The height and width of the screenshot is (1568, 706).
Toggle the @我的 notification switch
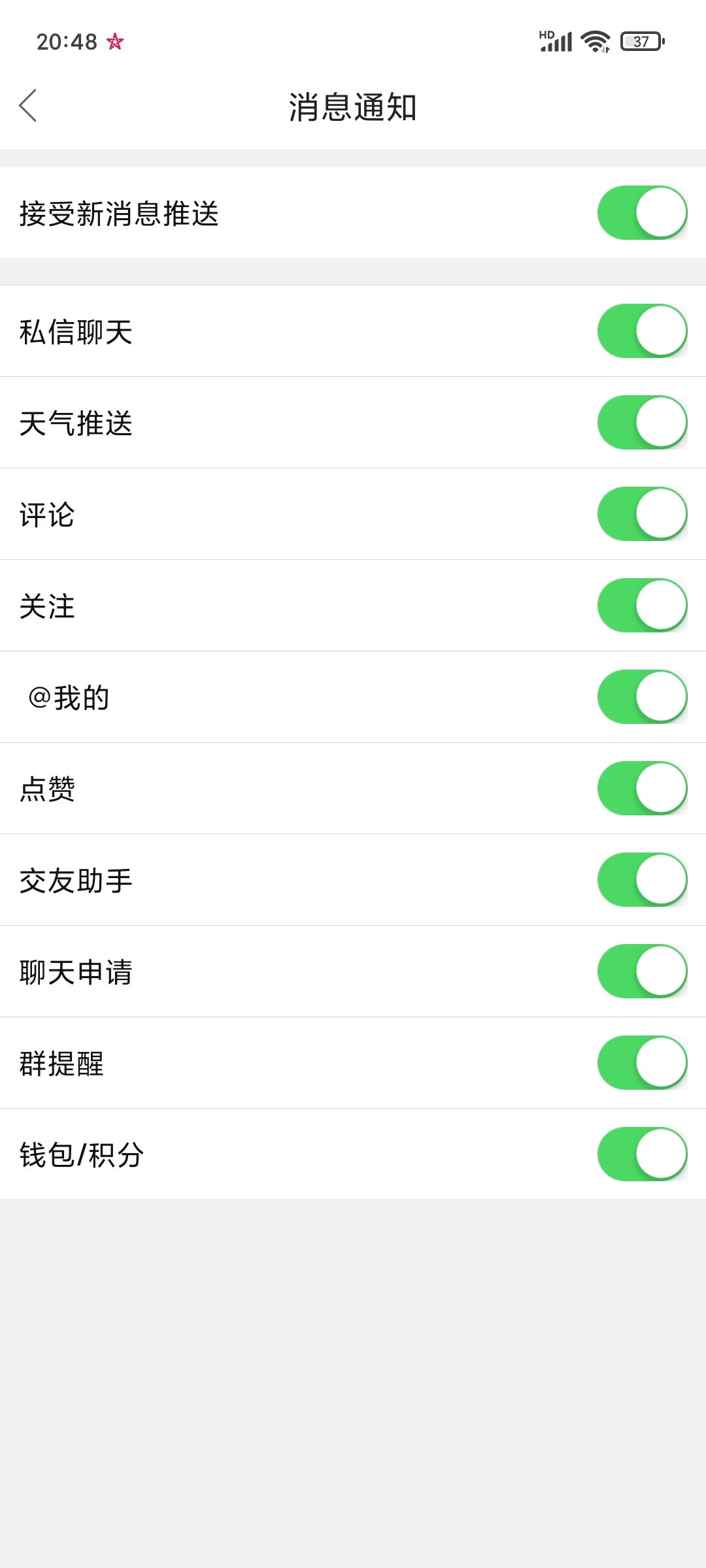(643, 696)
